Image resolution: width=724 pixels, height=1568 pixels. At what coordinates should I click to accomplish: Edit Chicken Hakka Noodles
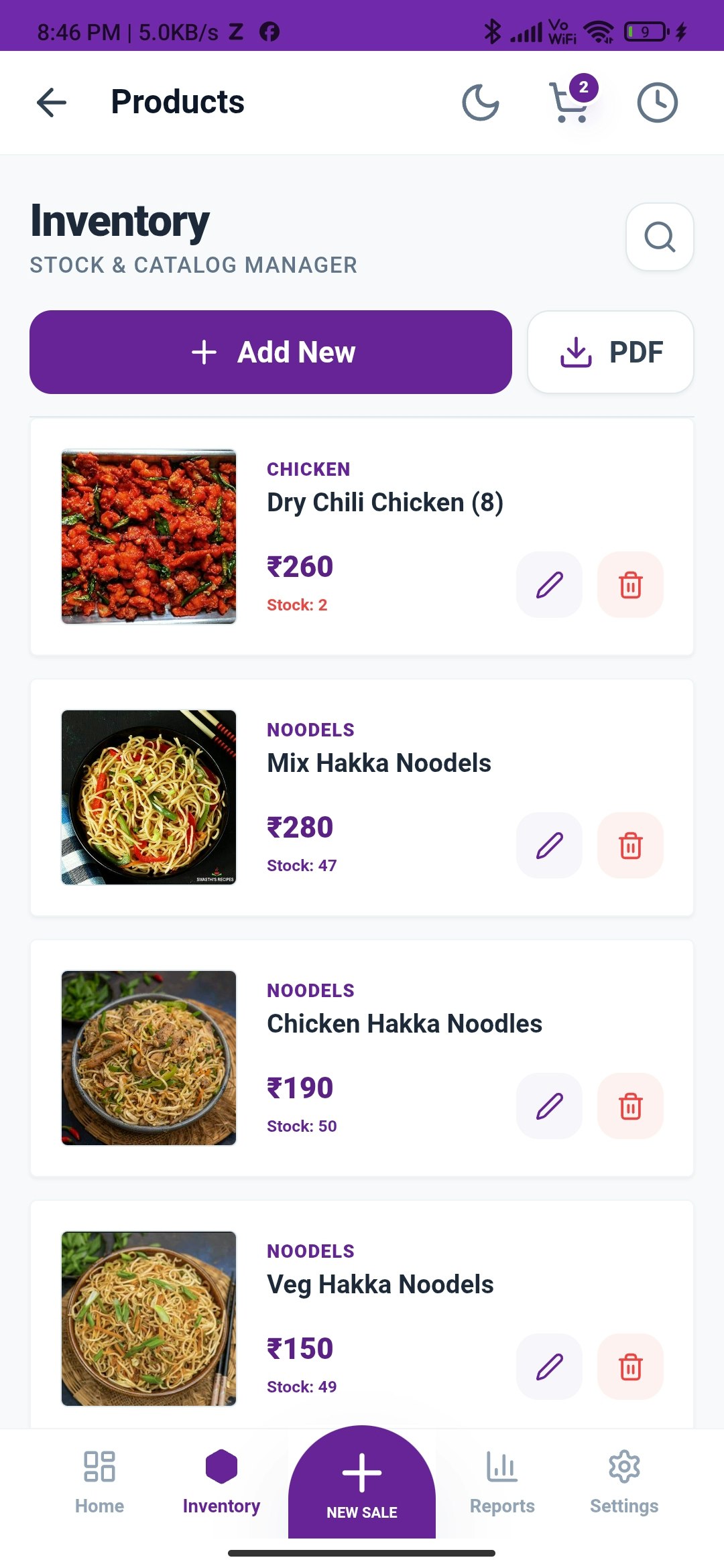tap(549, 1106)
